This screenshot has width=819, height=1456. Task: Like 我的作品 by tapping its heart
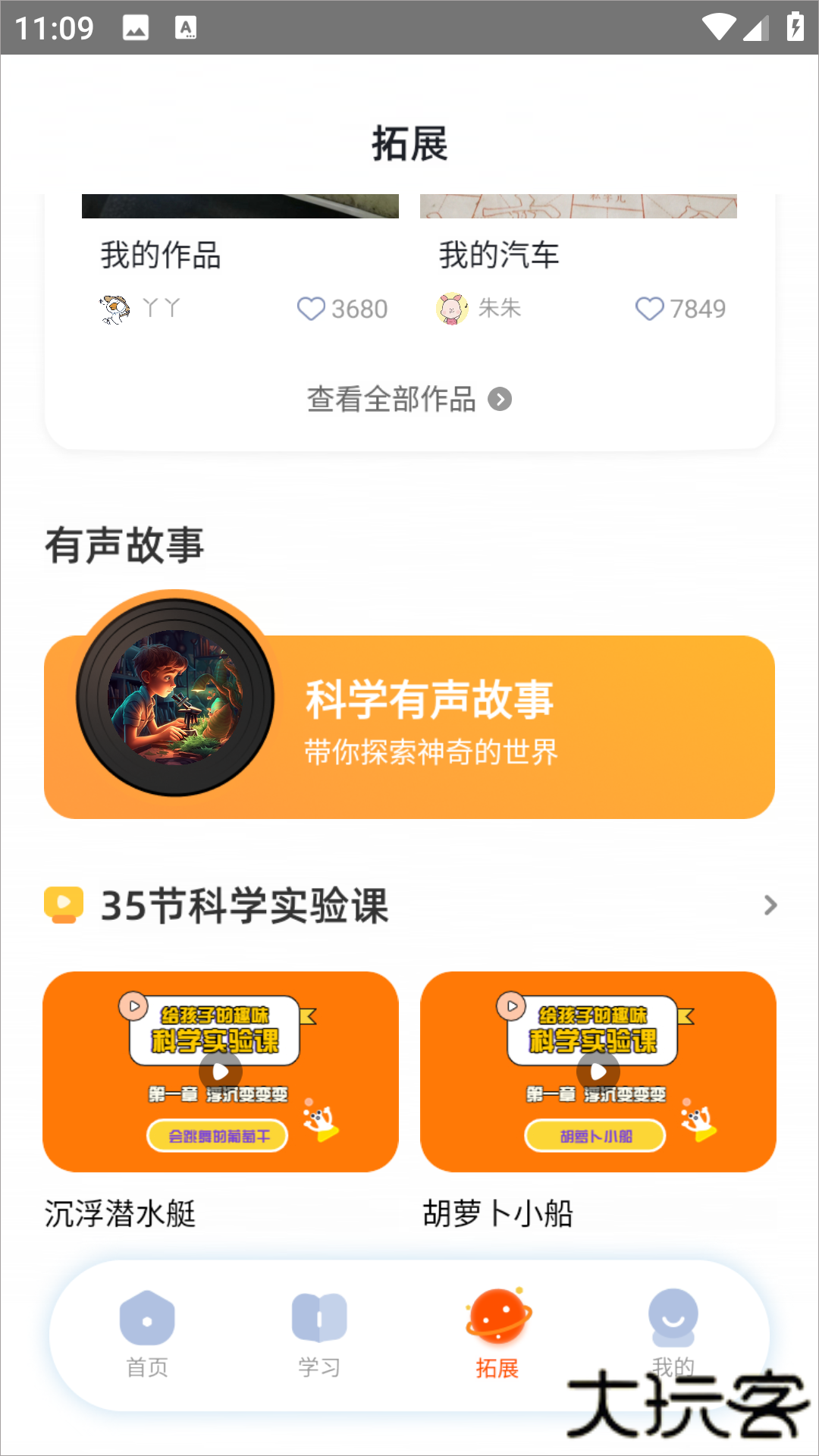[312, 309]
